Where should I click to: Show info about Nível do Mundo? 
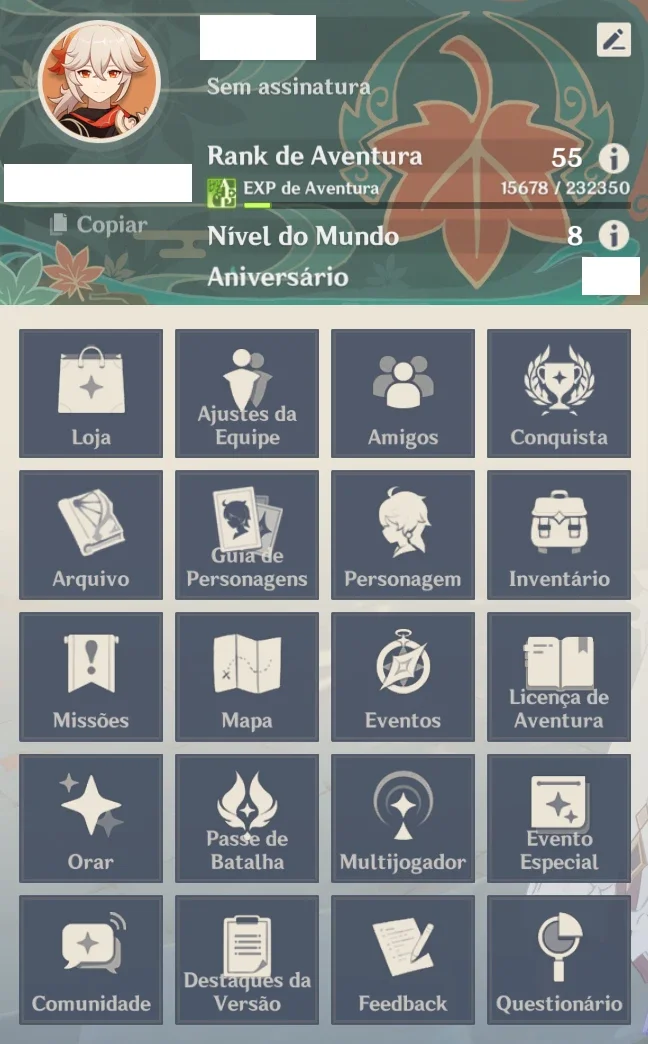(x=613, y=235)
